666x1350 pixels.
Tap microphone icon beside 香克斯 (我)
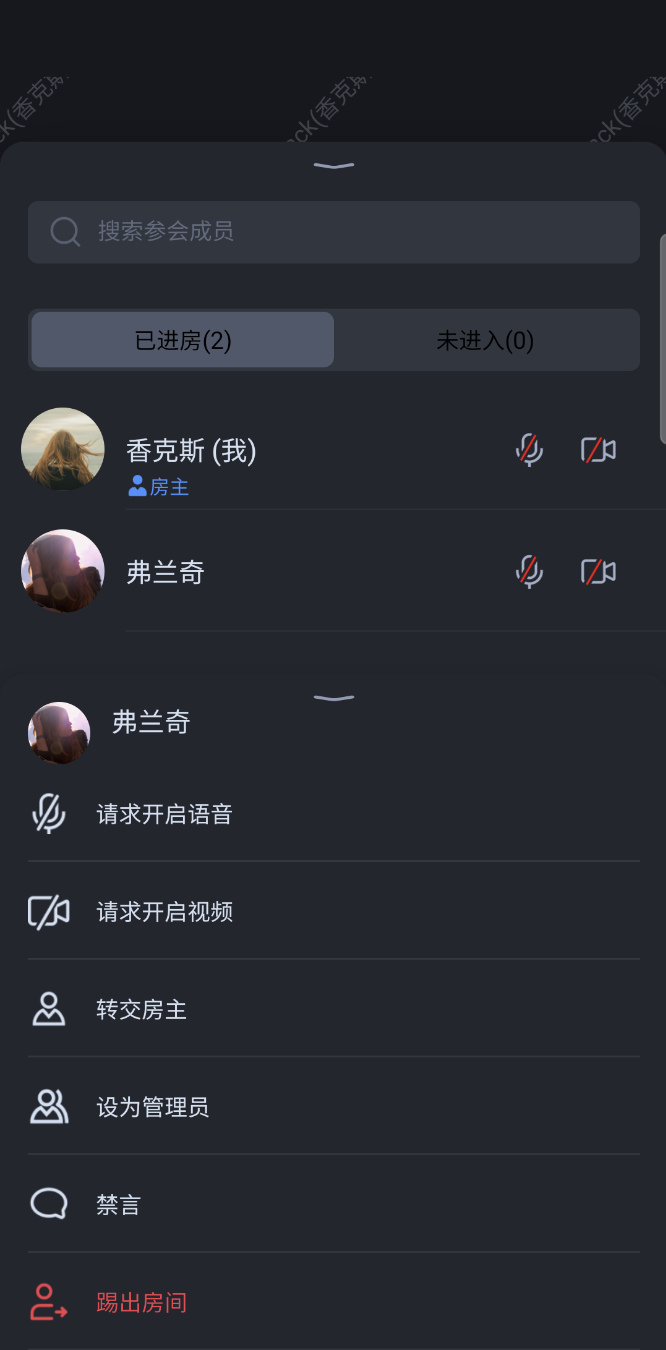point(529,450)
